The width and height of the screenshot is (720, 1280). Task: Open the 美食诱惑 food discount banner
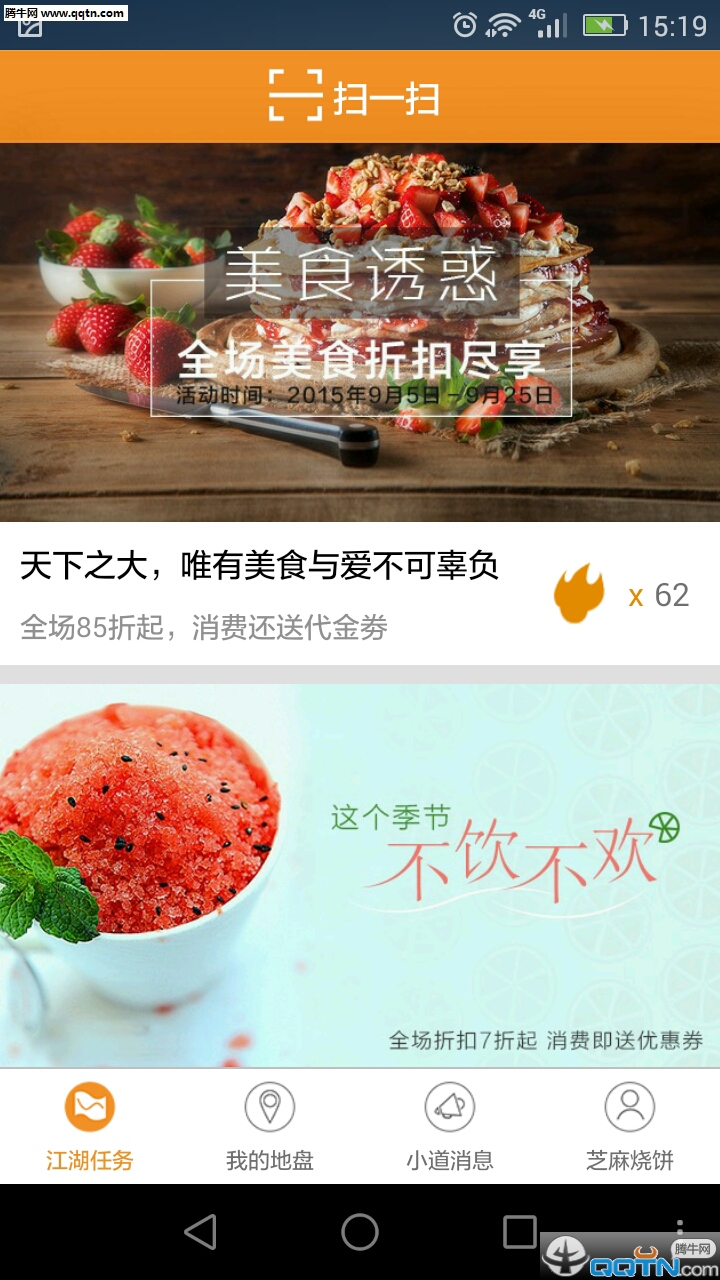(360, 332)
